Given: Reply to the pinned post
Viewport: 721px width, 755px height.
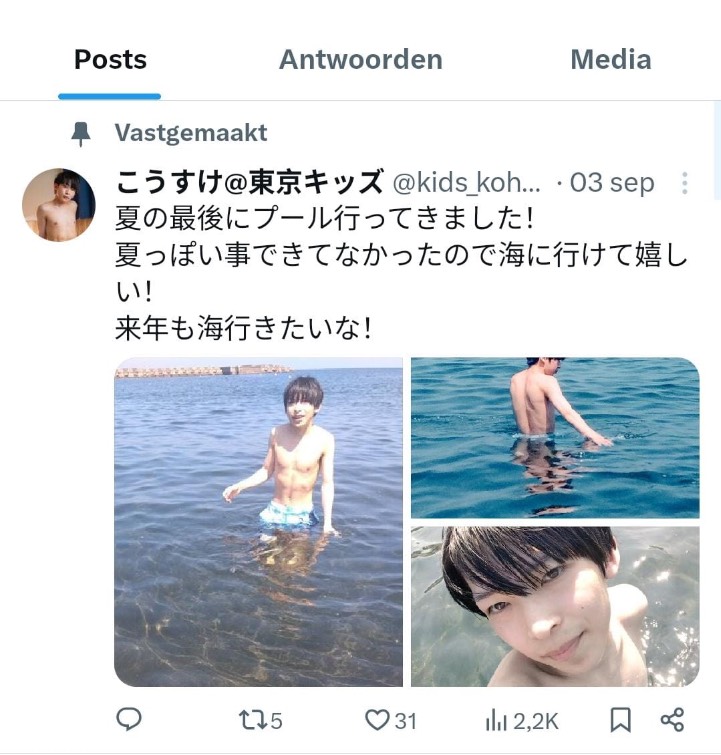Looking at the screenshot, I should pos(129,720).
